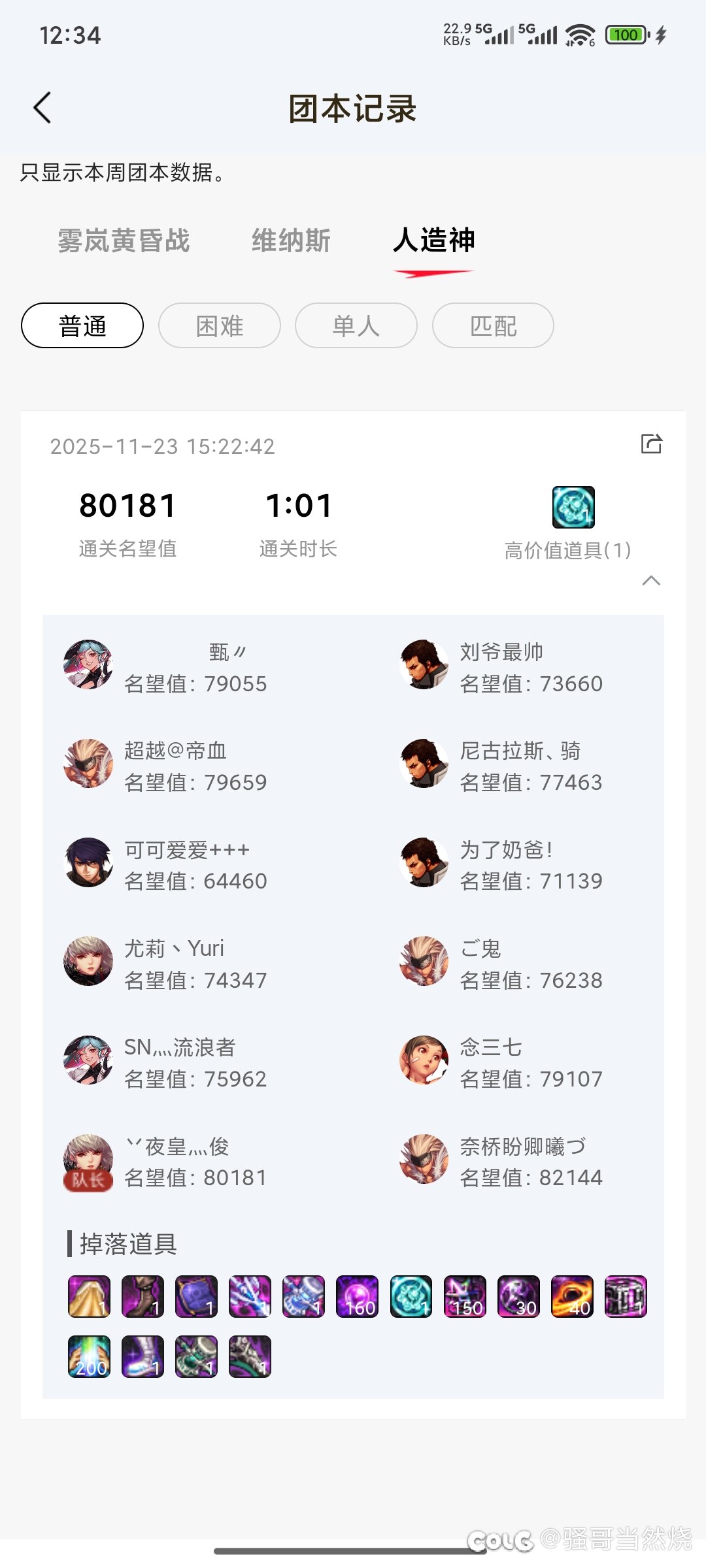
Task: Switch to the 雾岚黄昏战 tab
Action: coord(124,240)
